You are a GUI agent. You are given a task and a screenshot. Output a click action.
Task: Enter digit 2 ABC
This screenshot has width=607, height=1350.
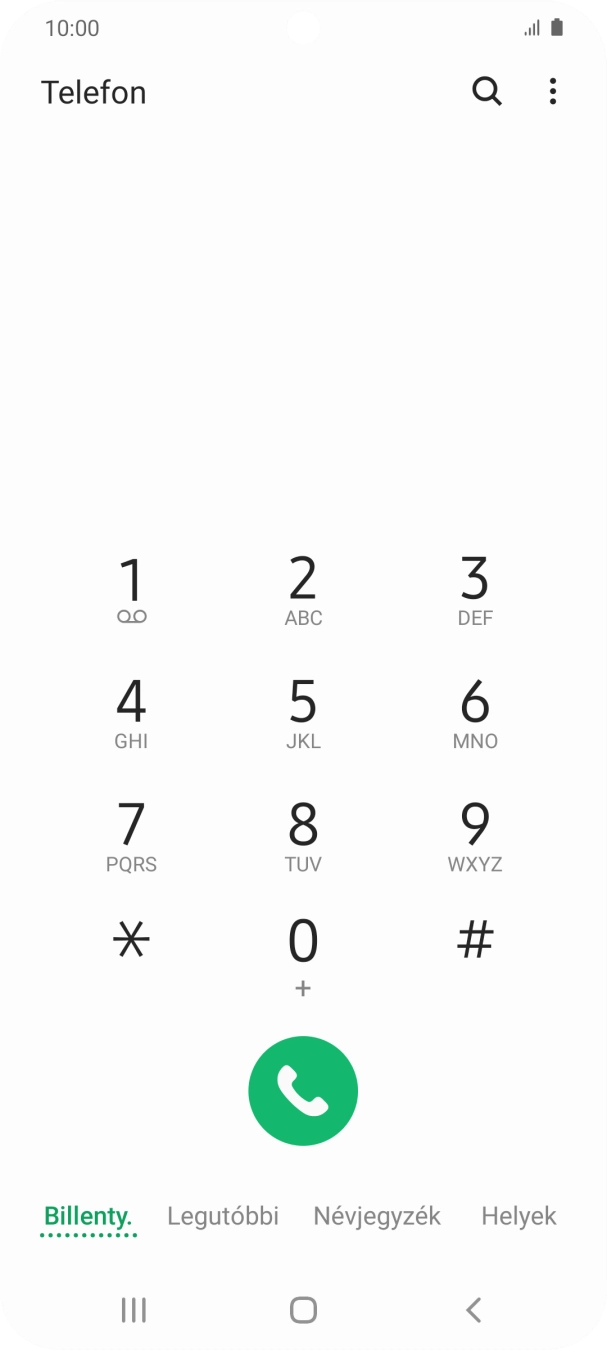tap(303, 590)
